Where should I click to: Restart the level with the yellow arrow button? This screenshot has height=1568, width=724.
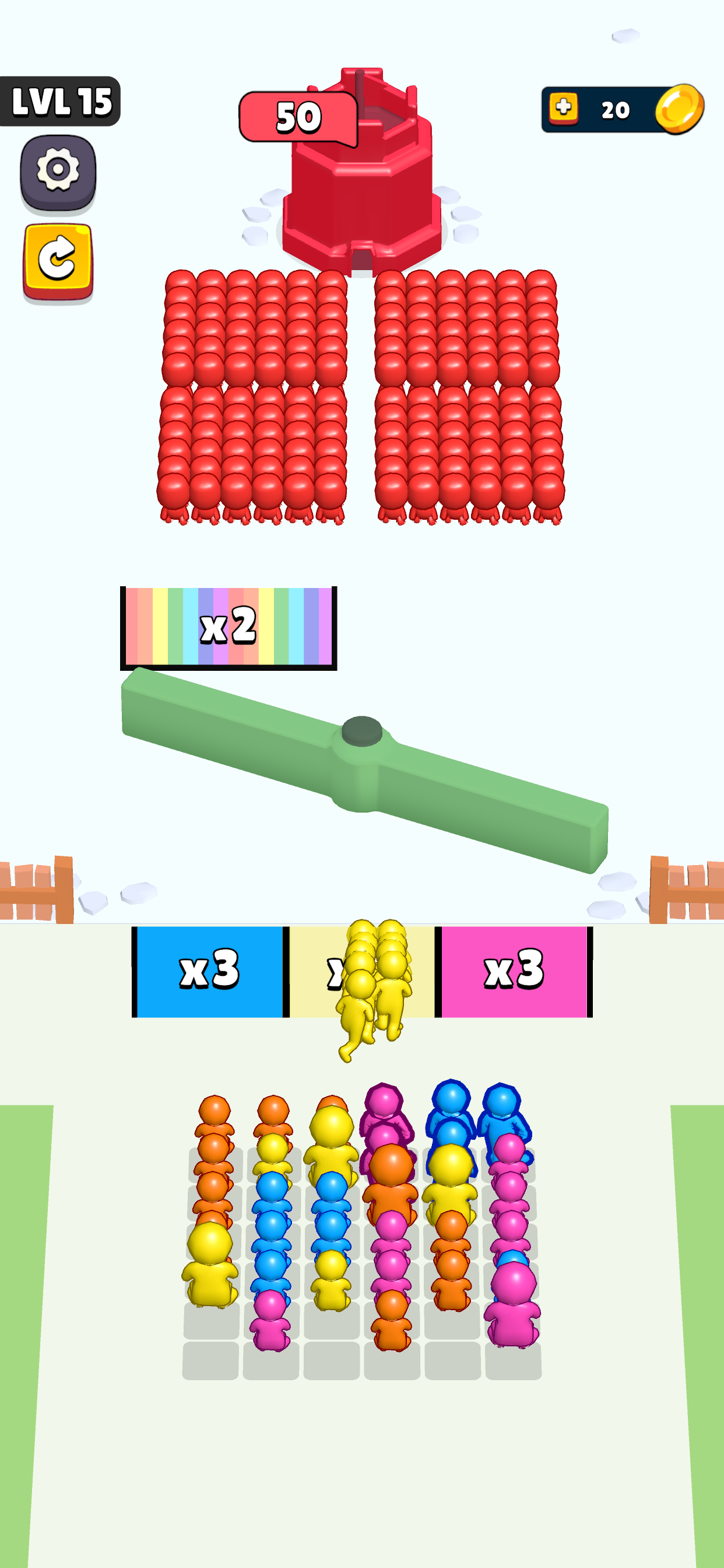click(x=58, y=262)
